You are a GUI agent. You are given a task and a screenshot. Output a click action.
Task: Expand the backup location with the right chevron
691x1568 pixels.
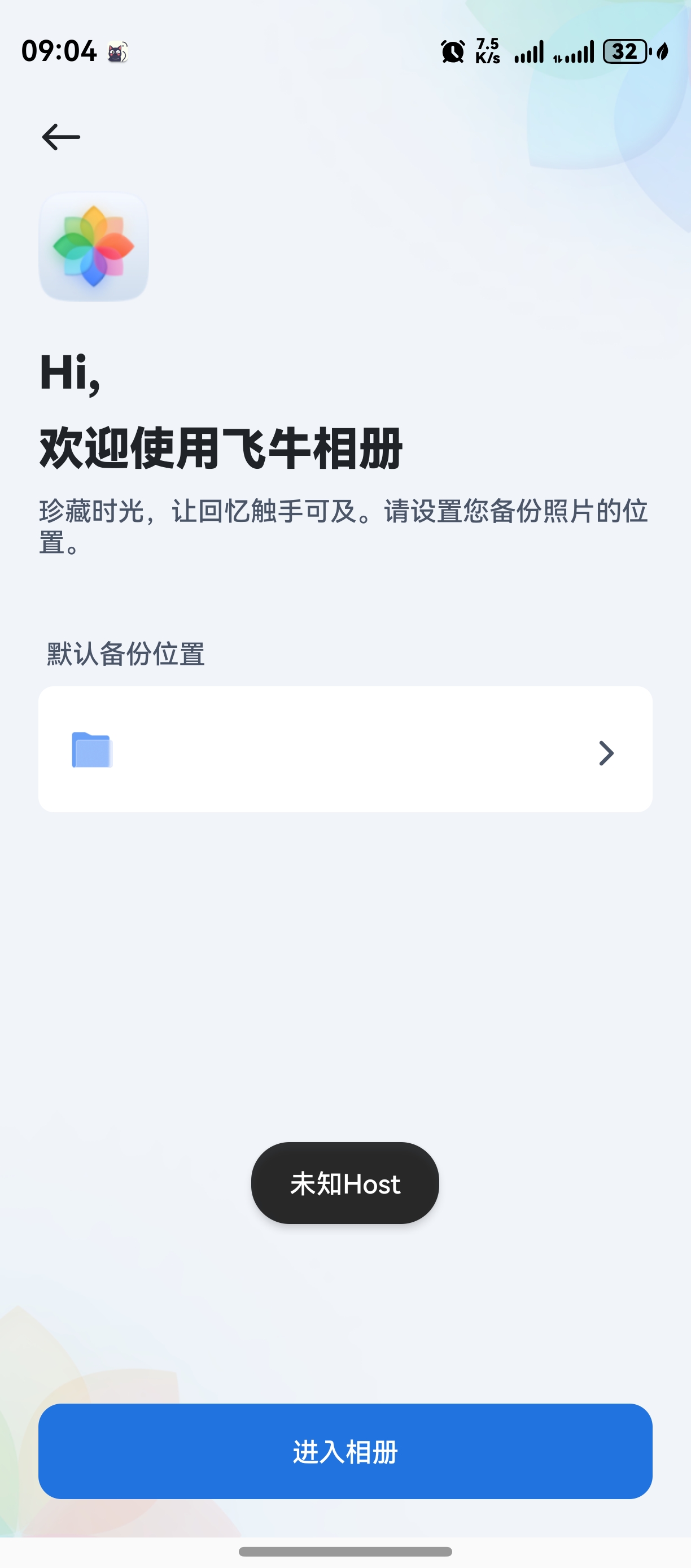[x=606, y=753]
